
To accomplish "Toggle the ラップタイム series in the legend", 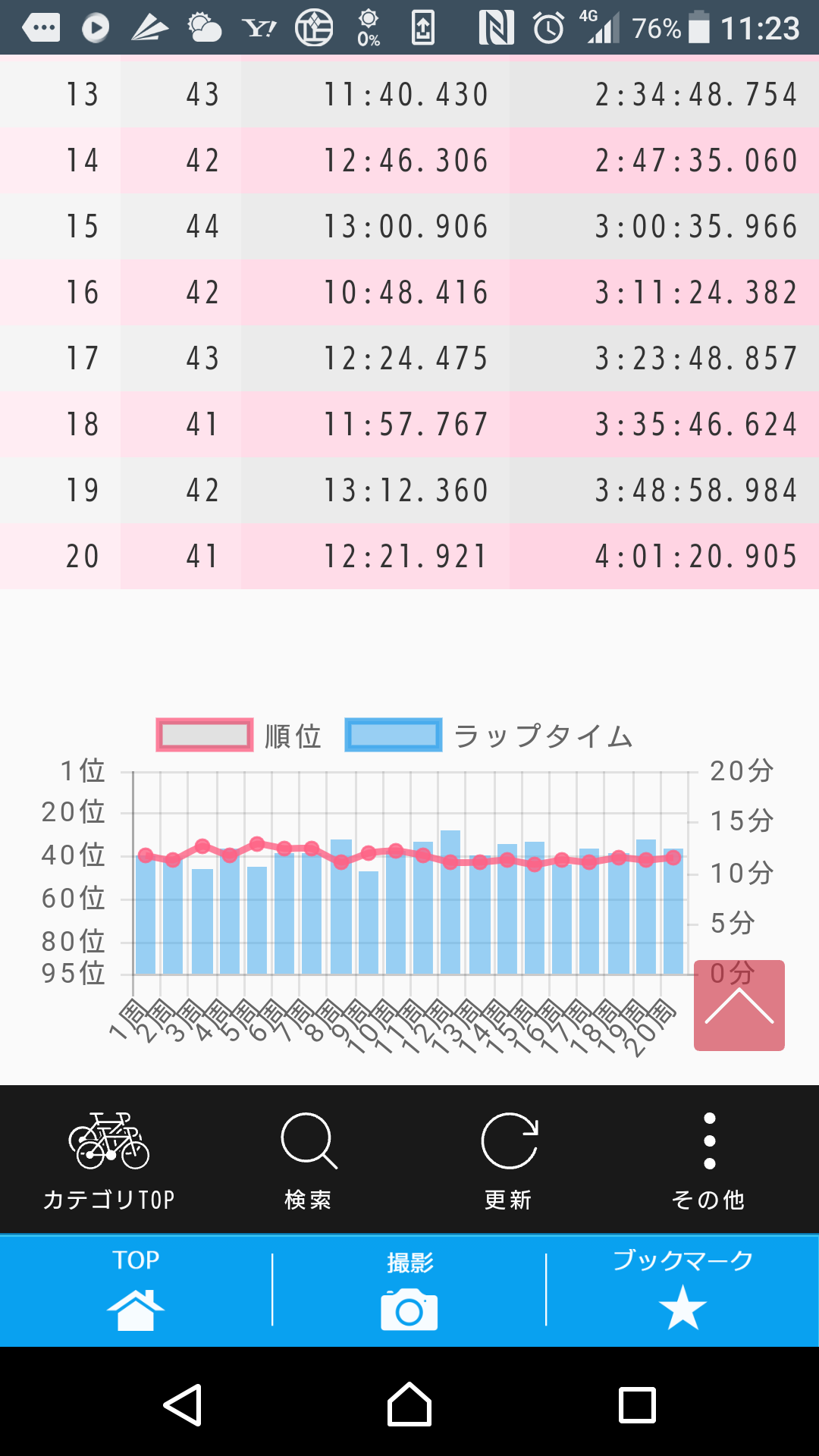I will 489,736.
